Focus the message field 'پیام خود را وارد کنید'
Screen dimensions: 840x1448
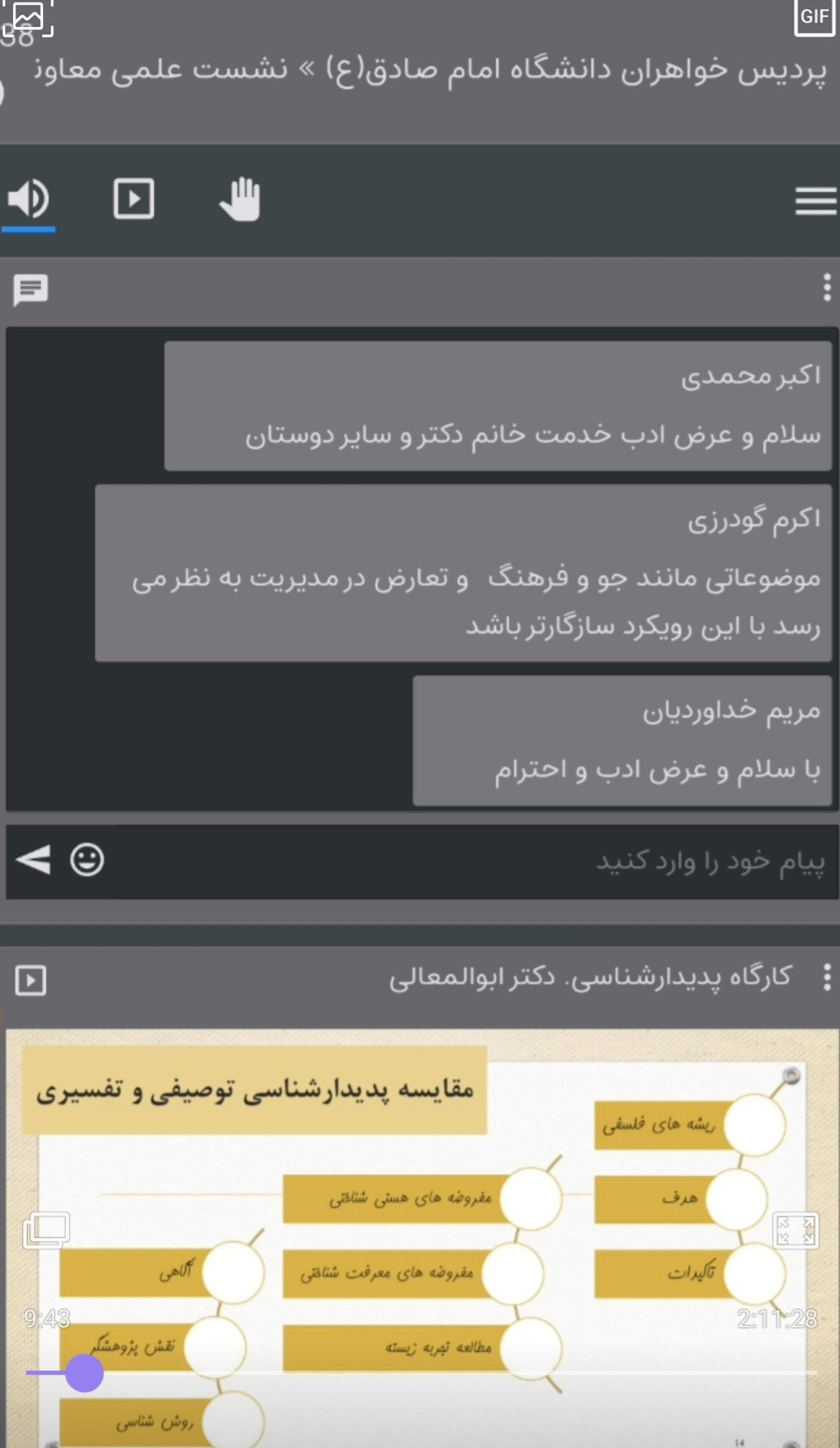(482, 861)
